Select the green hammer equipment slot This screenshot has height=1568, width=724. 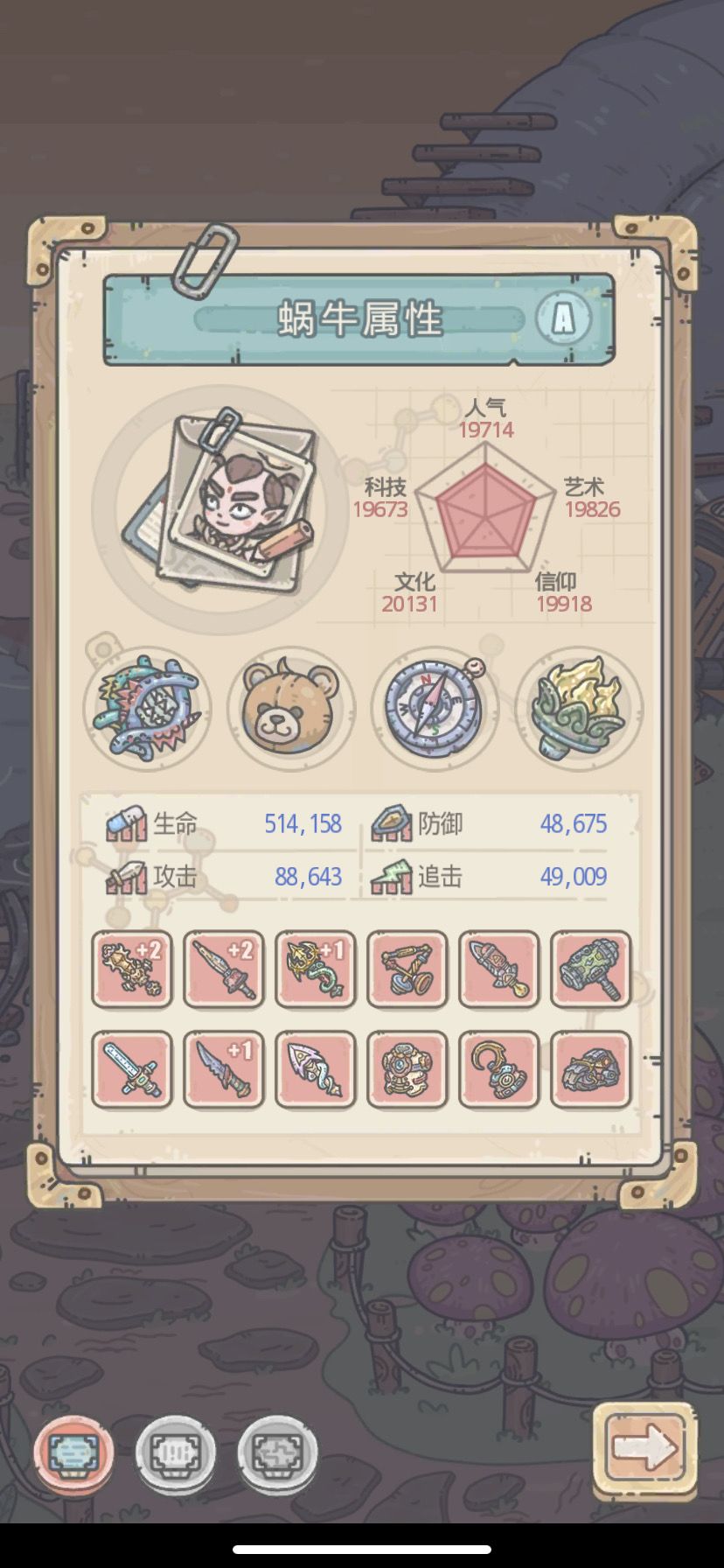[591, 969]
